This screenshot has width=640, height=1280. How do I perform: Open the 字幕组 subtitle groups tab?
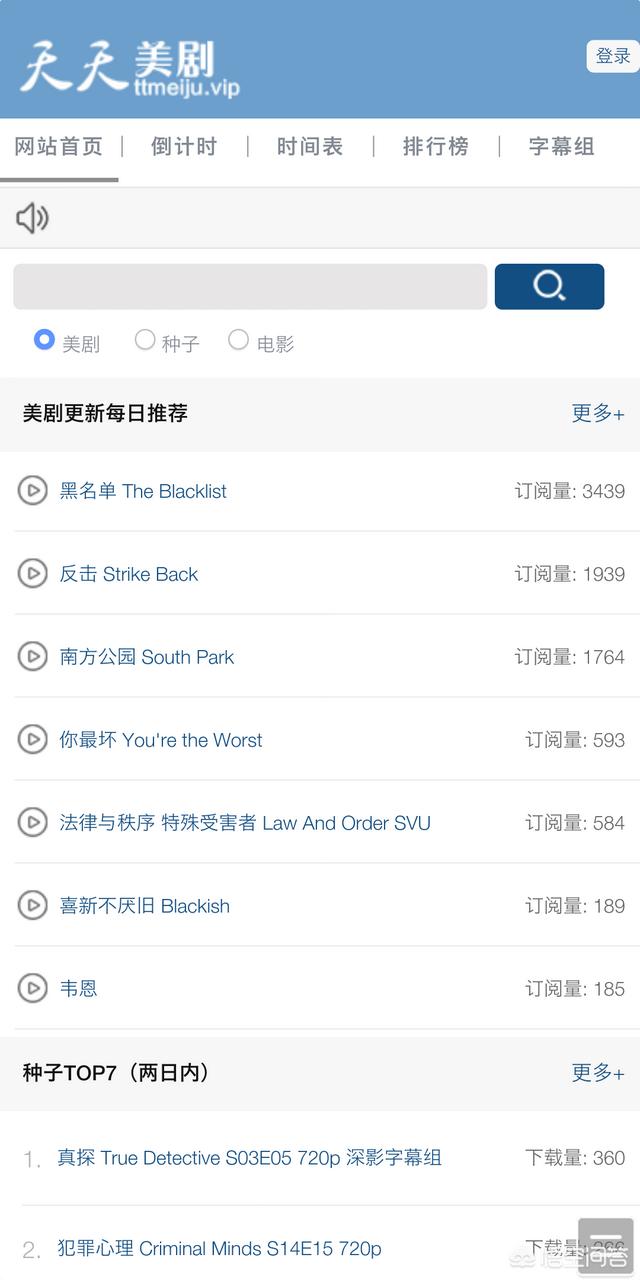pyautogui.click(x=562, y=146)
